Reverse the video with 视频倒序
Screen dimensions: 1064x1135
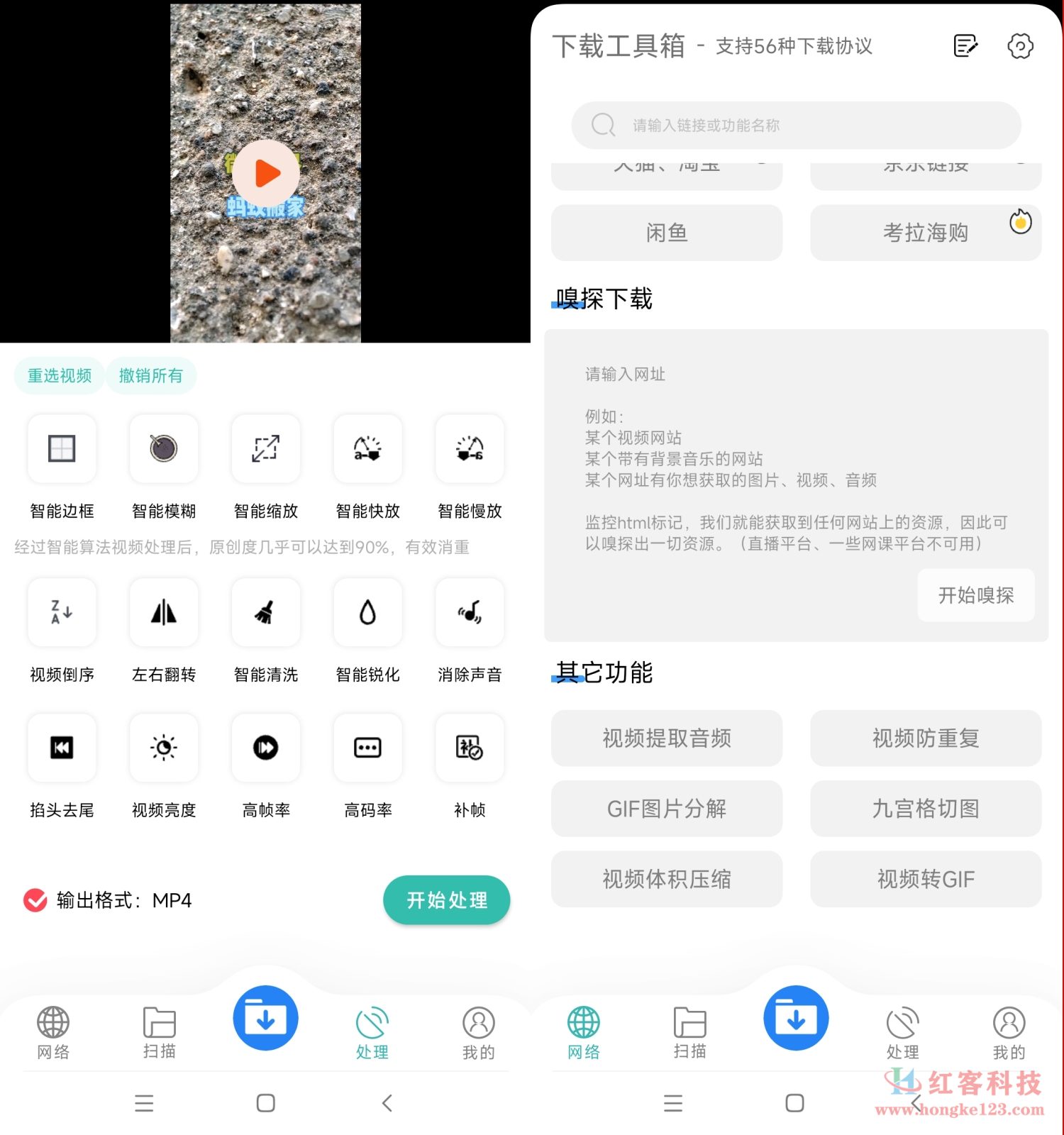62,612
